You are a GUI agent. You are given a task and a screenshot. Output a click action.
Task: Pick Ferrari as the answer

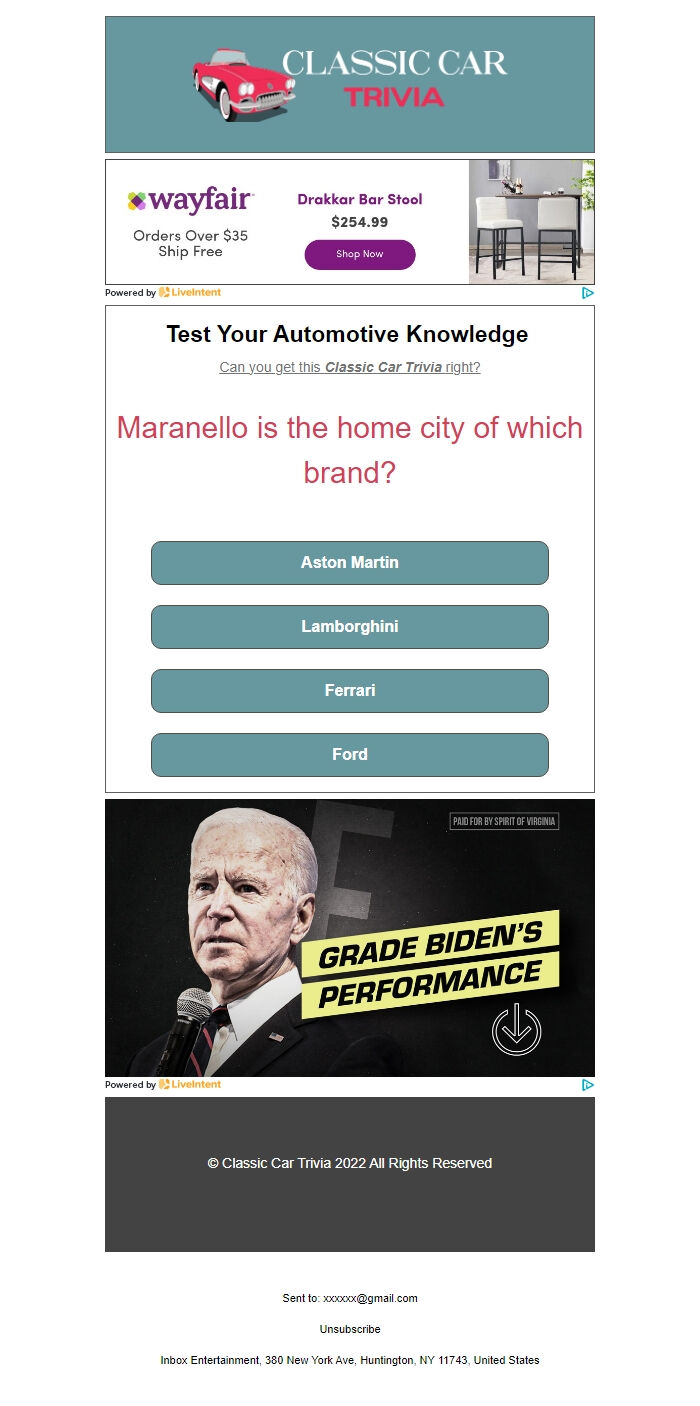(x=349, y=691)
